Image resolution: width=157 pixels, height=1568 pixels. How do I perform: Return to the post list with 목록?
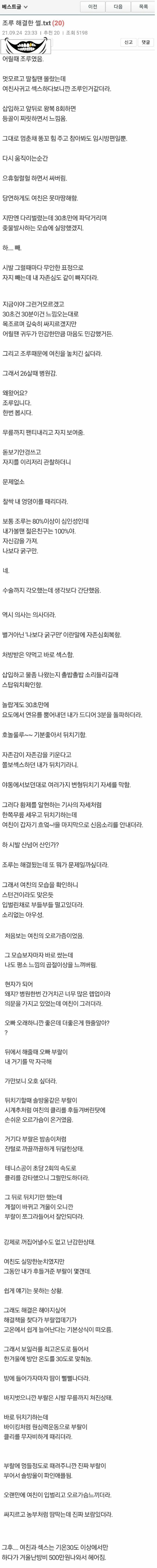(143, 7)
